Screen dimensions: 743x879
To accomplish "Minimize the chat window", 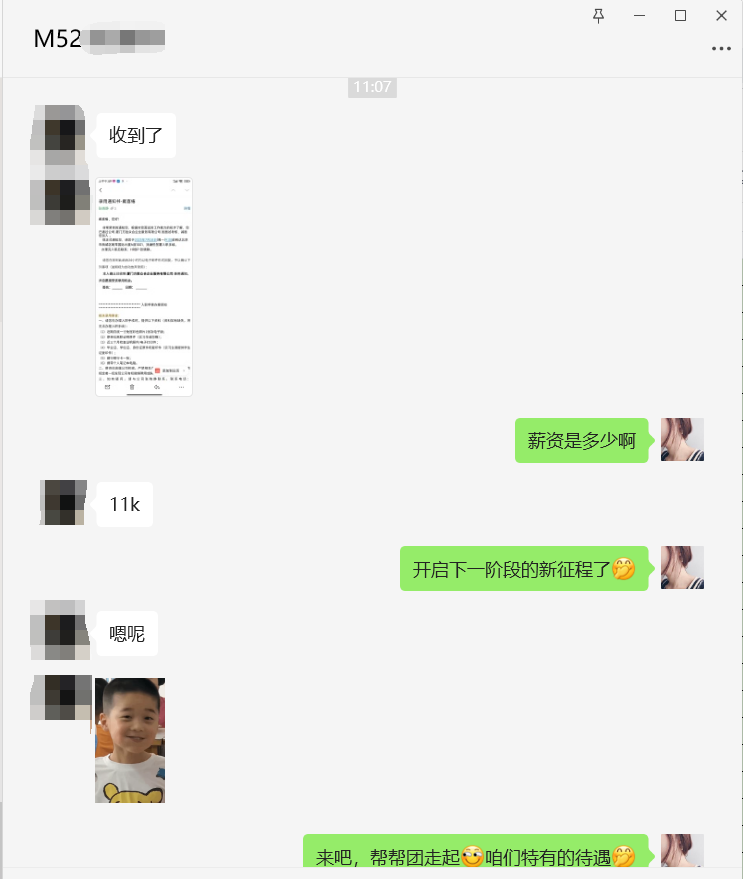I will pos(640,15).
